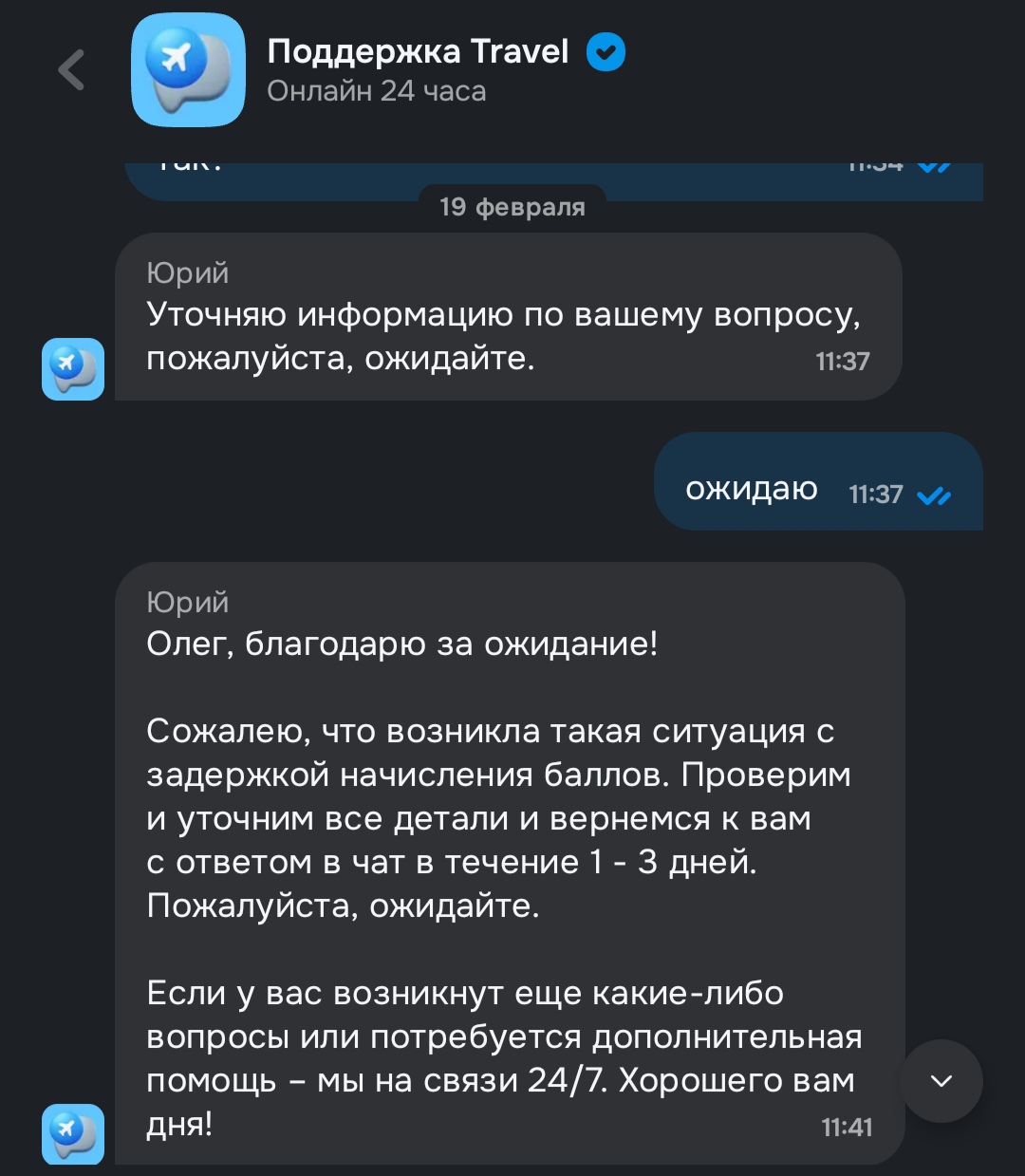Screen dimensions: 1025x1176
Task: Go back from the support chat
Action: (72, 70)
